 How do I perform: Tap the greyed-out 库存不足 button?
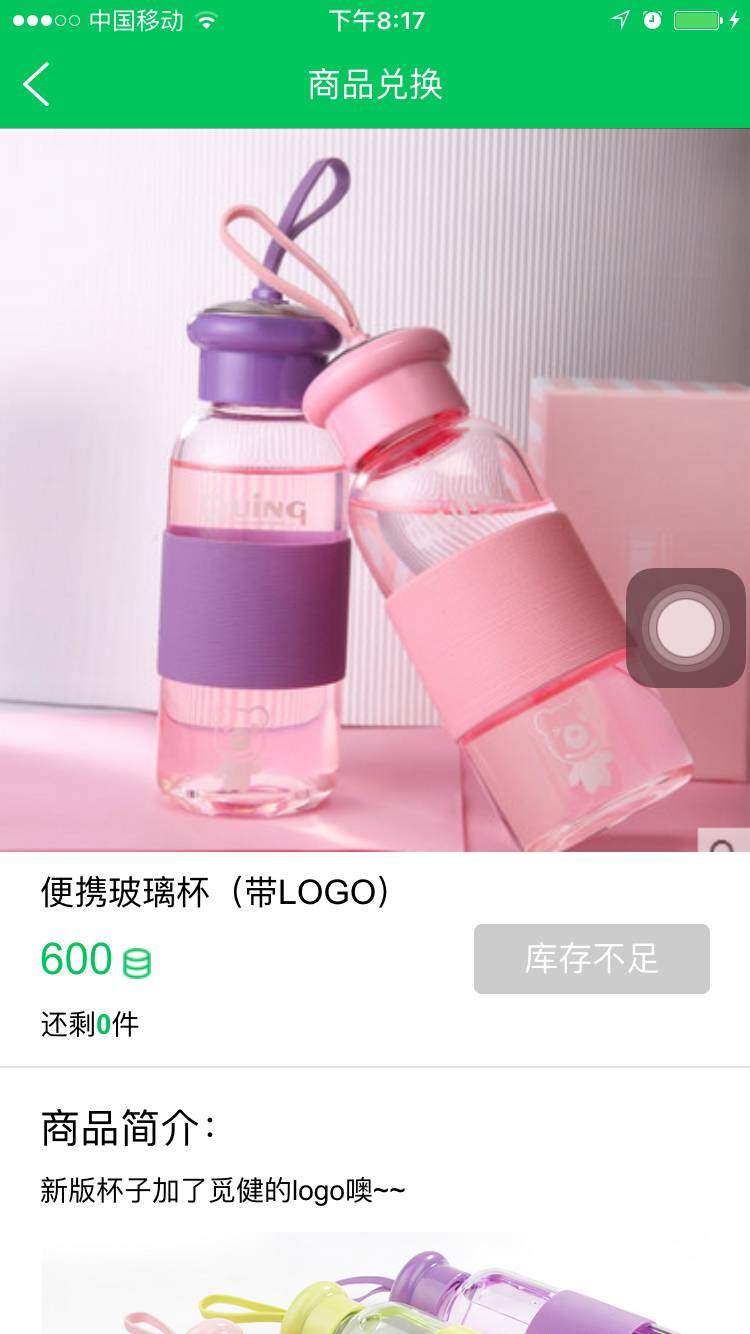point(591,959)
